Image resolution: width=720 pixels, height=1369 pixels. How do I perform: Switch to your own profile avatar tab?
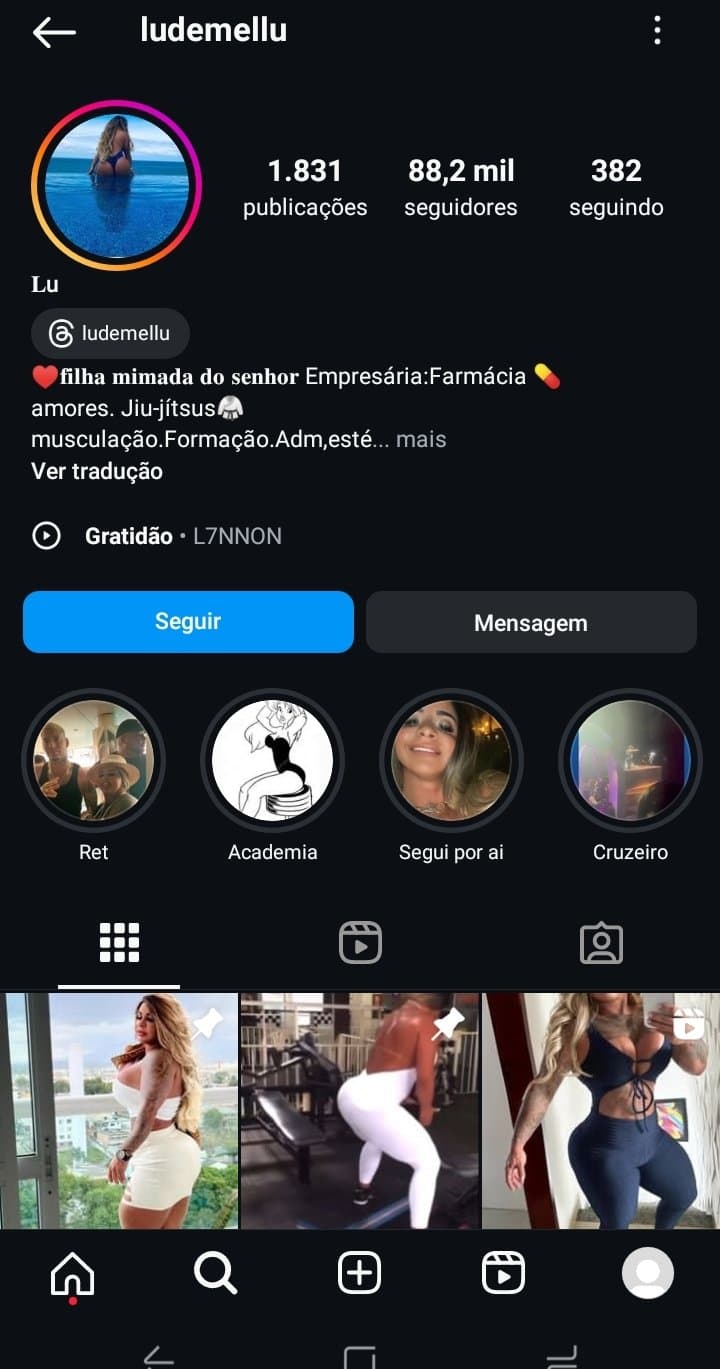point(647,1272)
